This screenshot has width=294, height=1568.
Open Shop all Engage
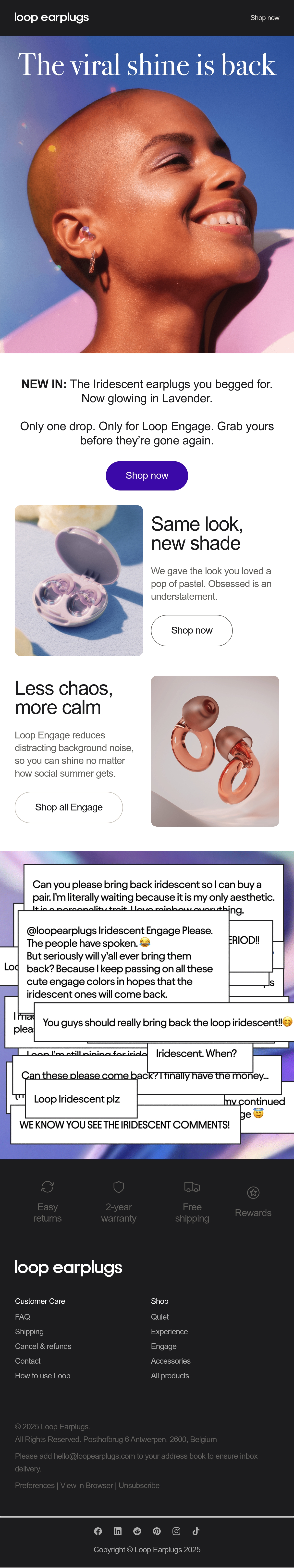tap(69, 807)
